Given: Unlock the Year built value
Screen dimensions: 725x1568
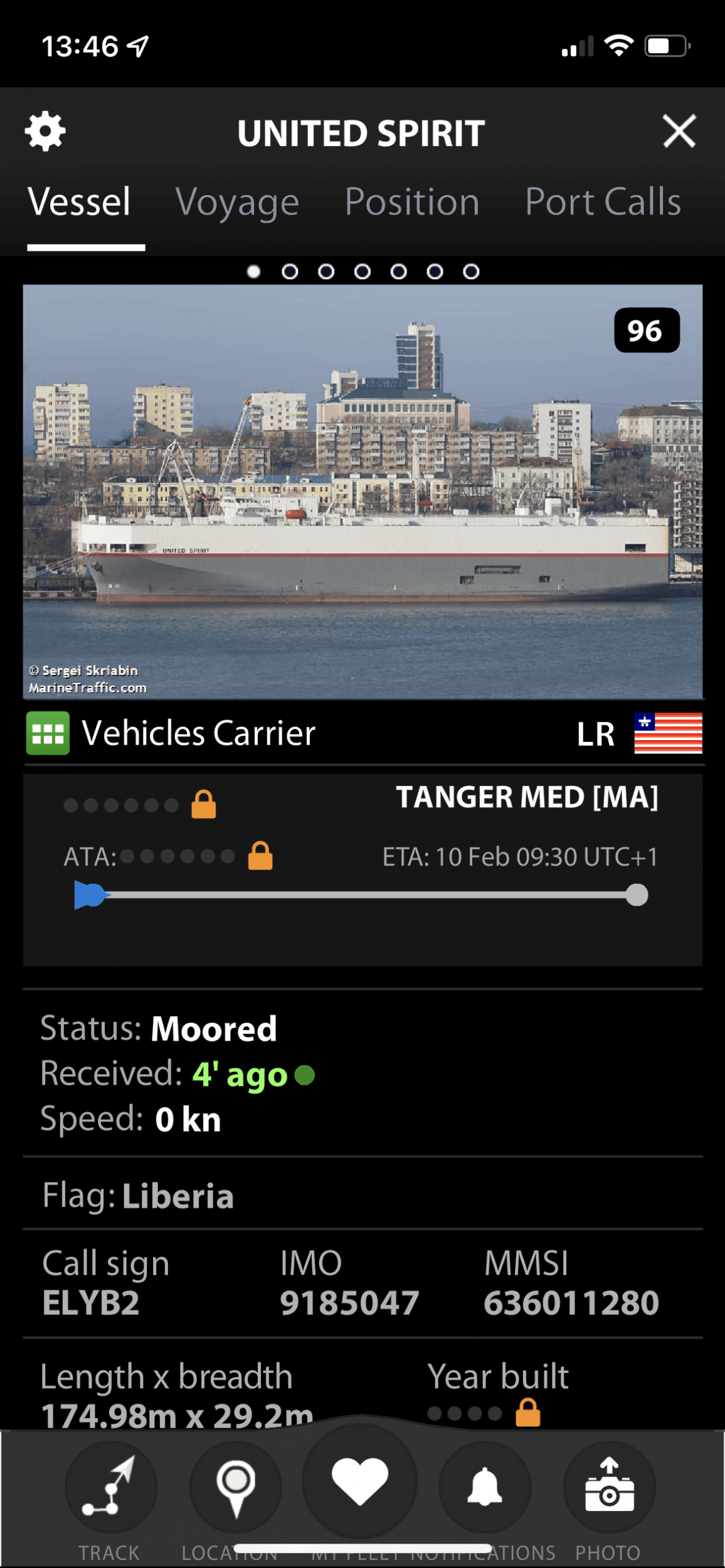Looking at the screenshot, I should pos(528,1413).
